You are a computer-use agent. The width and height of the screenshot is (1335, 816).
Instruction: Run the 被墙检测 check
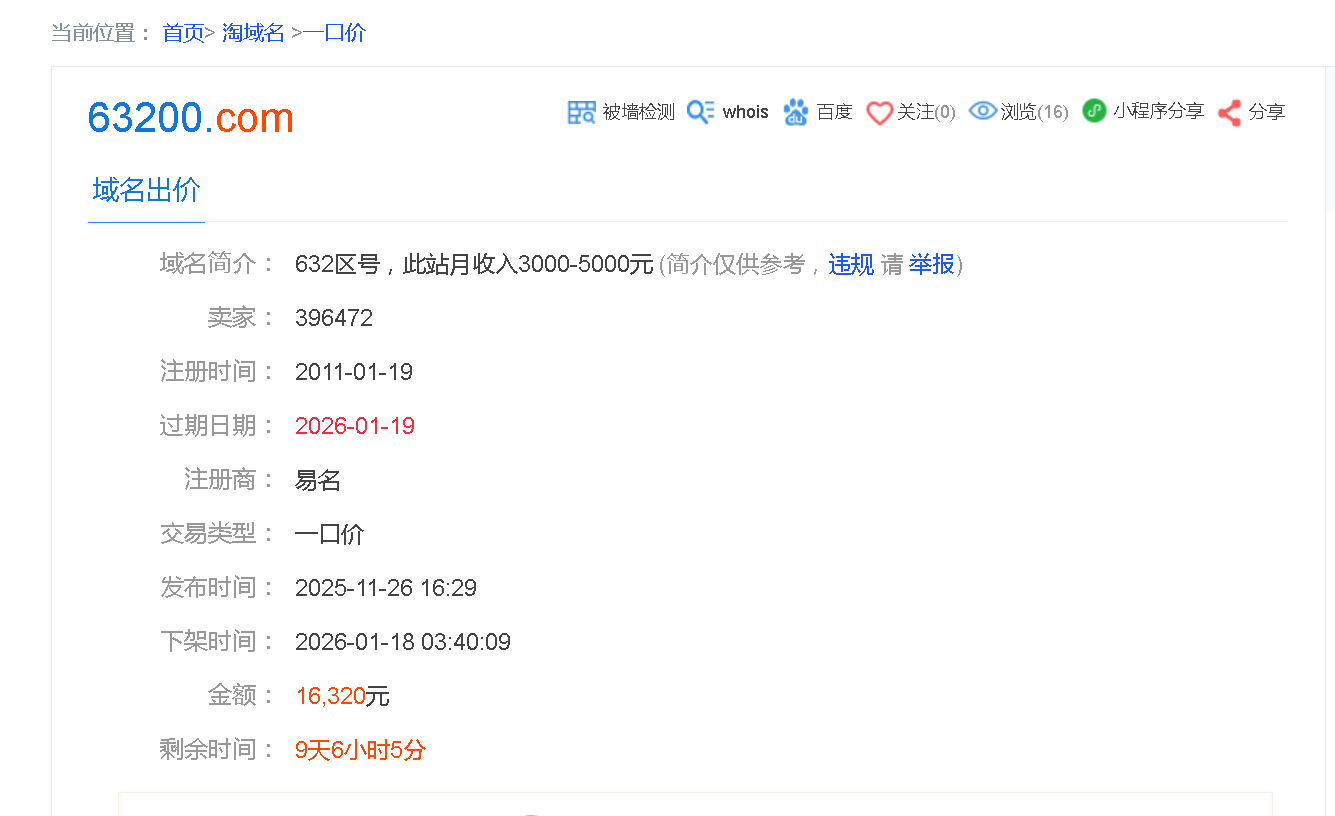(621, 112)
